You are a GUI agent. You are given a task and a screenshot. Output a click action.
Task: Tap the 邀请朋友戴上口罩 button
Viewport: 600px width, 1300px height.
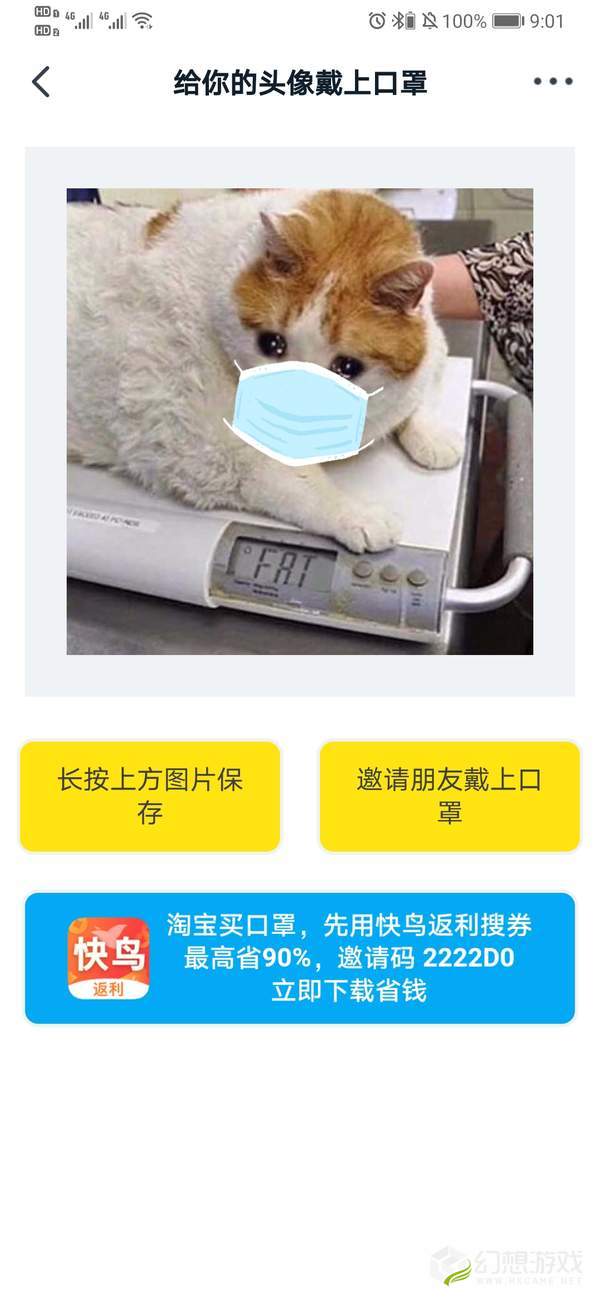pyautogui.click(x=449, y=796)
